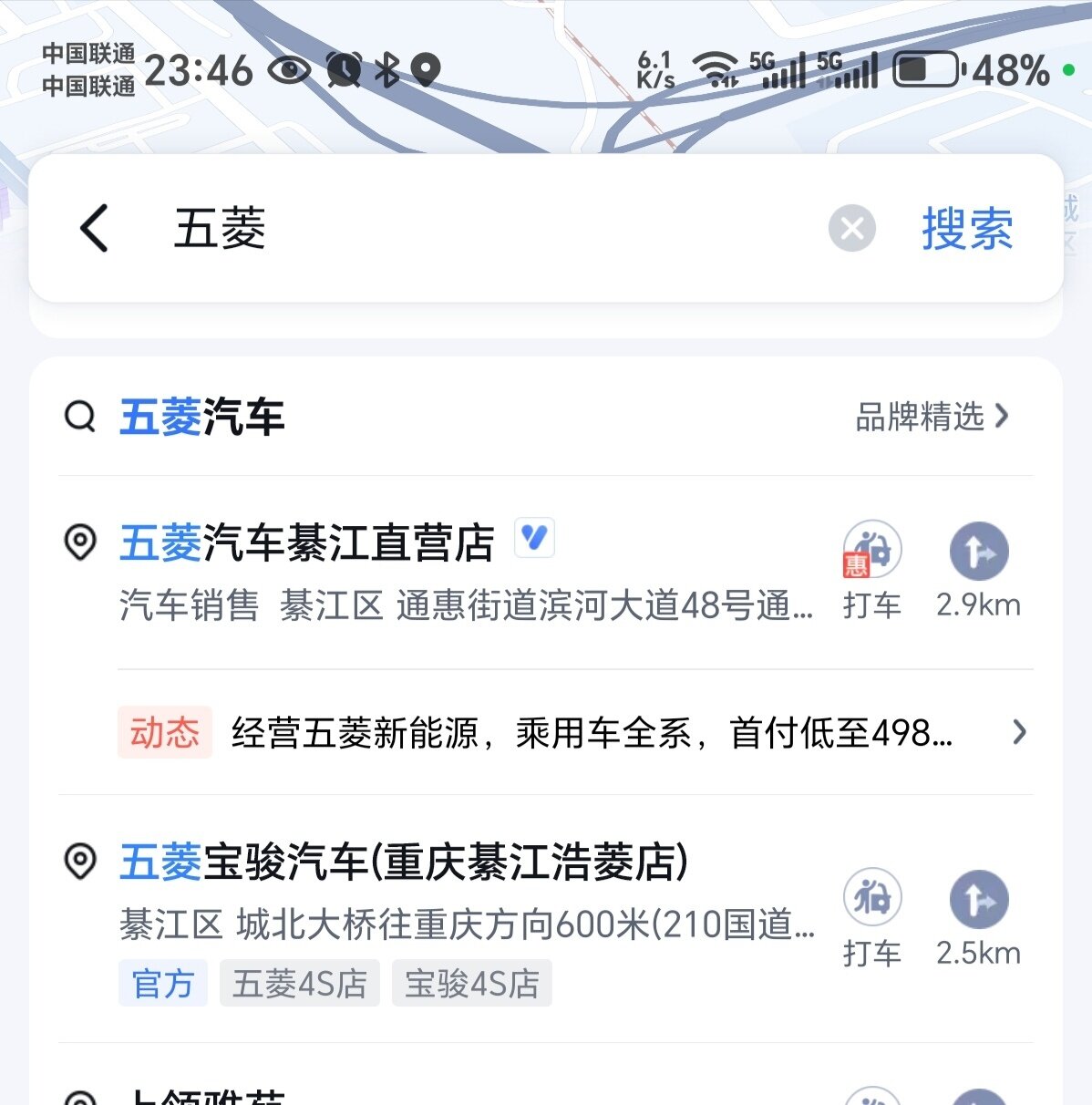Select the 五菱汽车 search suggestion
1092x1105 pixels.
coord(202,418)
